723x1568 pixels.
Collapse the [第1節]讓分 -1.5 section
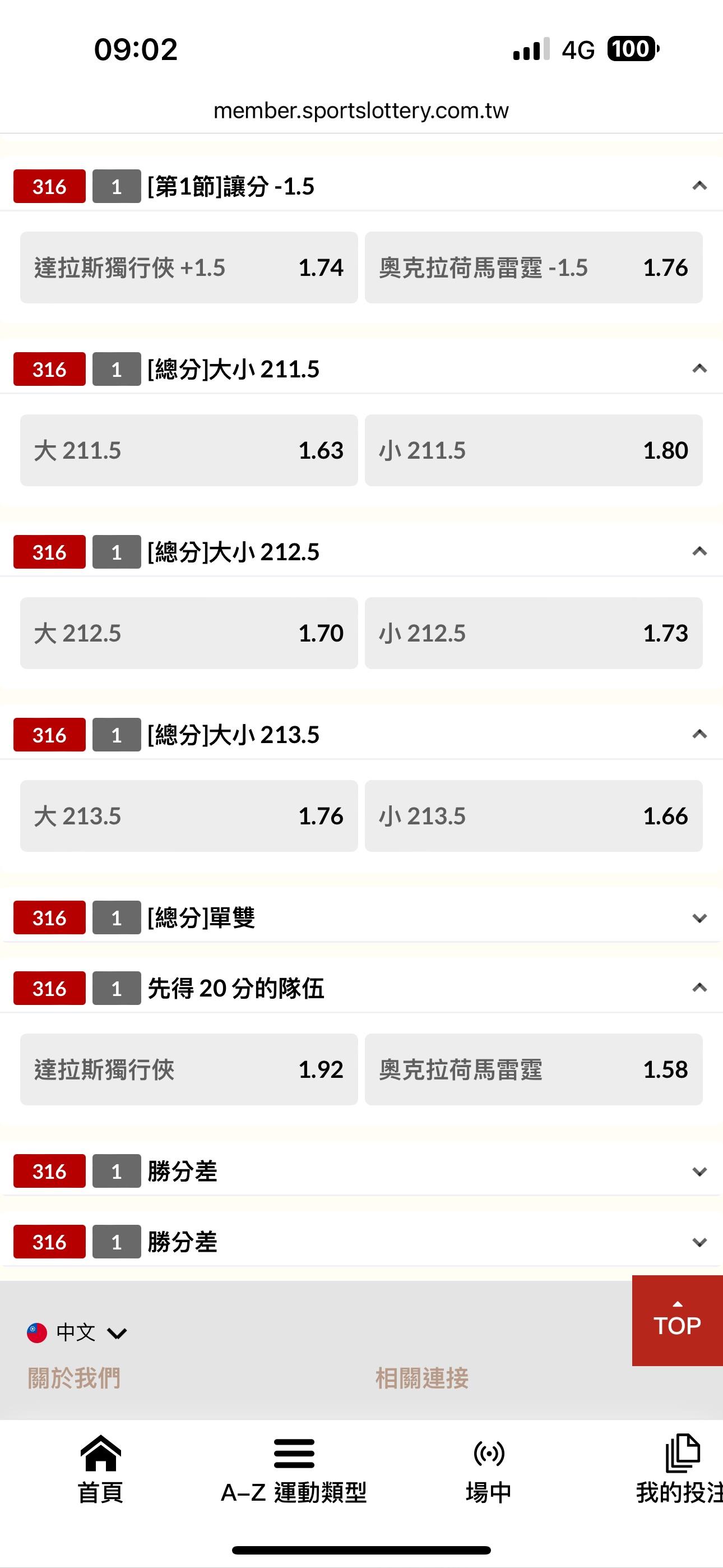(x=699, y=186)
